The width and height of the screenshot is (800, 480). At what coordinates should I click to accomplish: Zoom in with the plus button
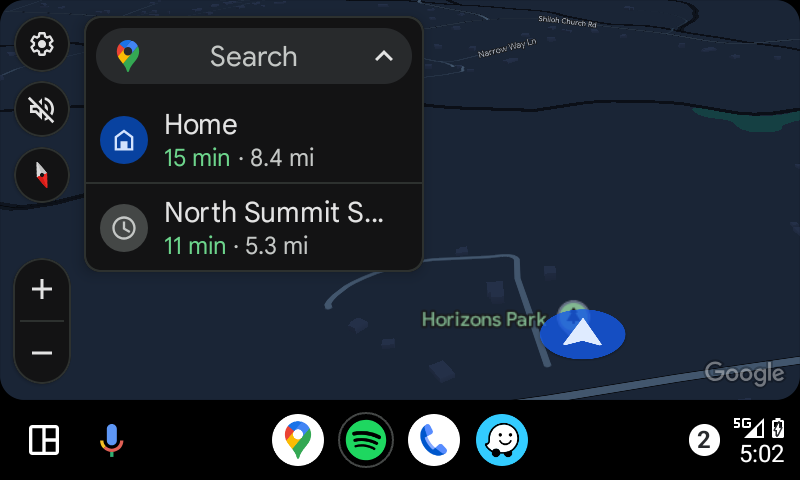(x=42, y=290)
